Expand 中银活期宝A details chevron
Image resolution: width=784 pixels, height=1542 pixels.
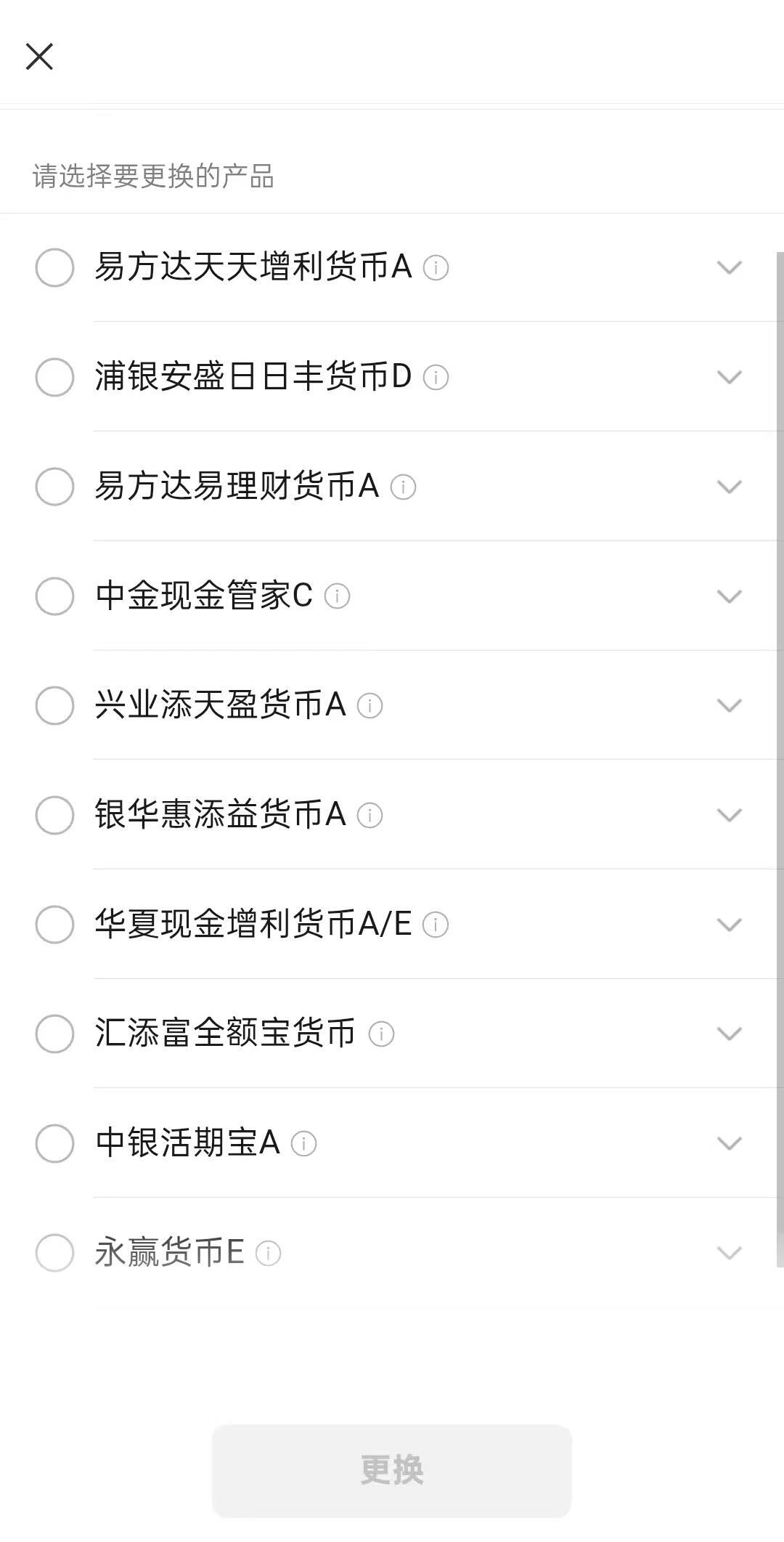point(729,1143)
